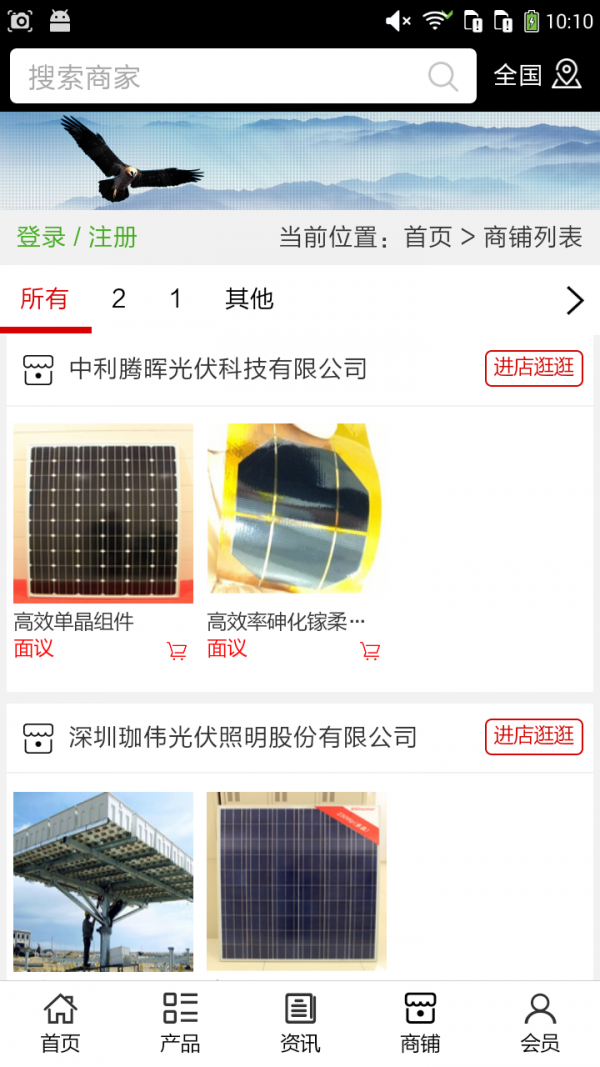
Task: Open 登录 / 注册 link
Action: point(77,238)
